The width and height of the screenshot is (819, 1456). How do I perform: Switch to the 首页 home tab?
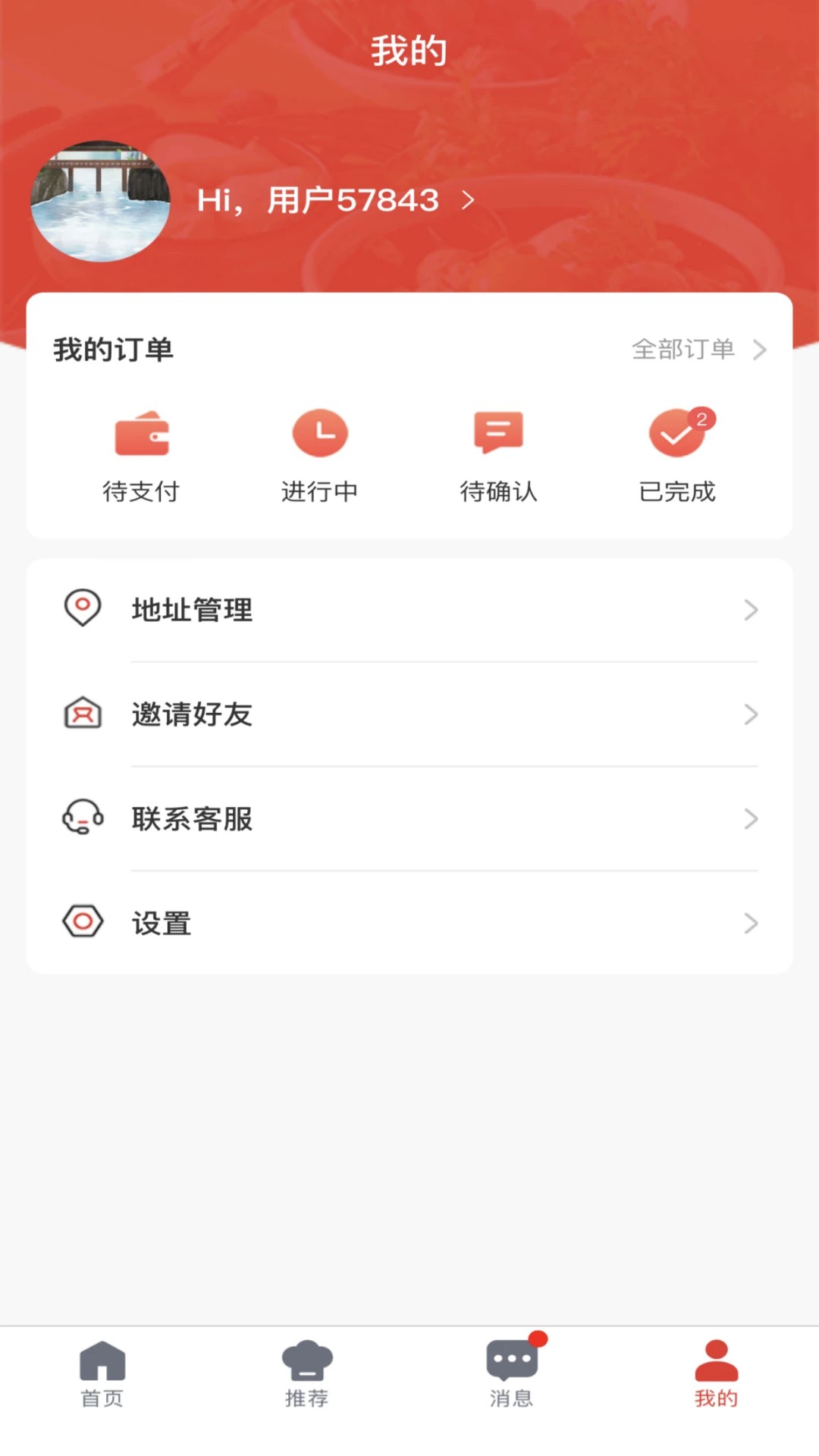[x=102, y=1376]
